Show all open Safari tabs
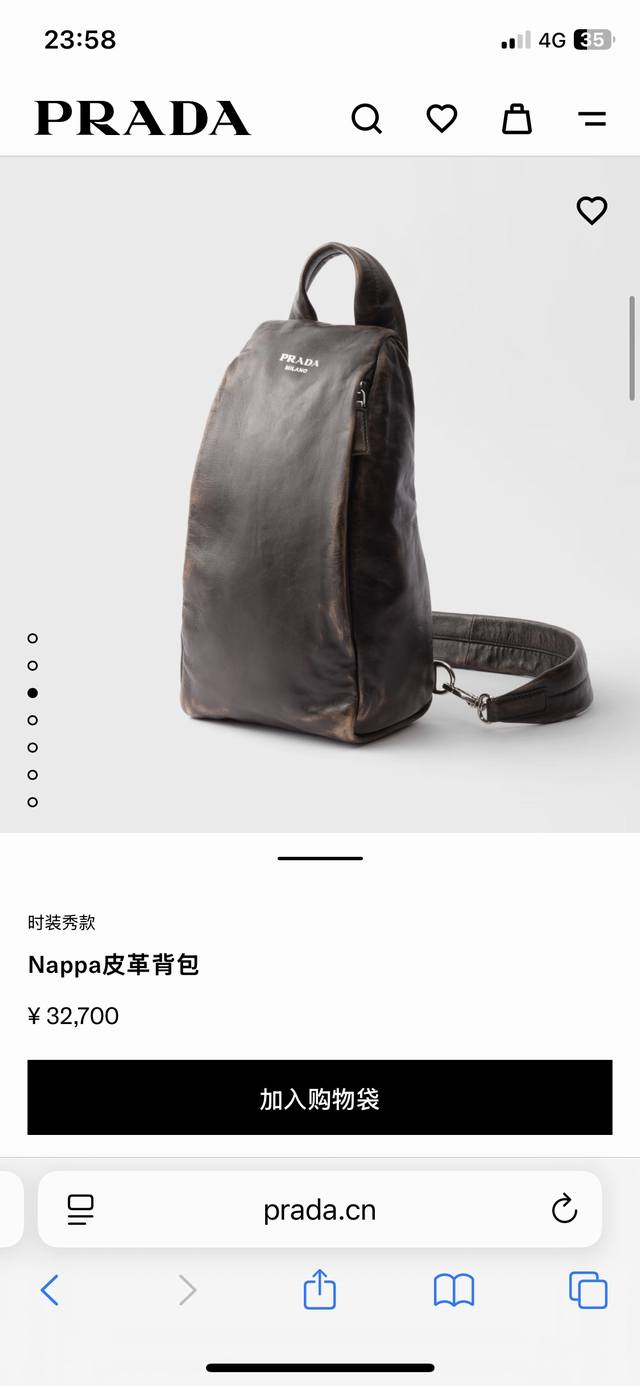Screen dimensions: 640x1386 [588, 1290]
